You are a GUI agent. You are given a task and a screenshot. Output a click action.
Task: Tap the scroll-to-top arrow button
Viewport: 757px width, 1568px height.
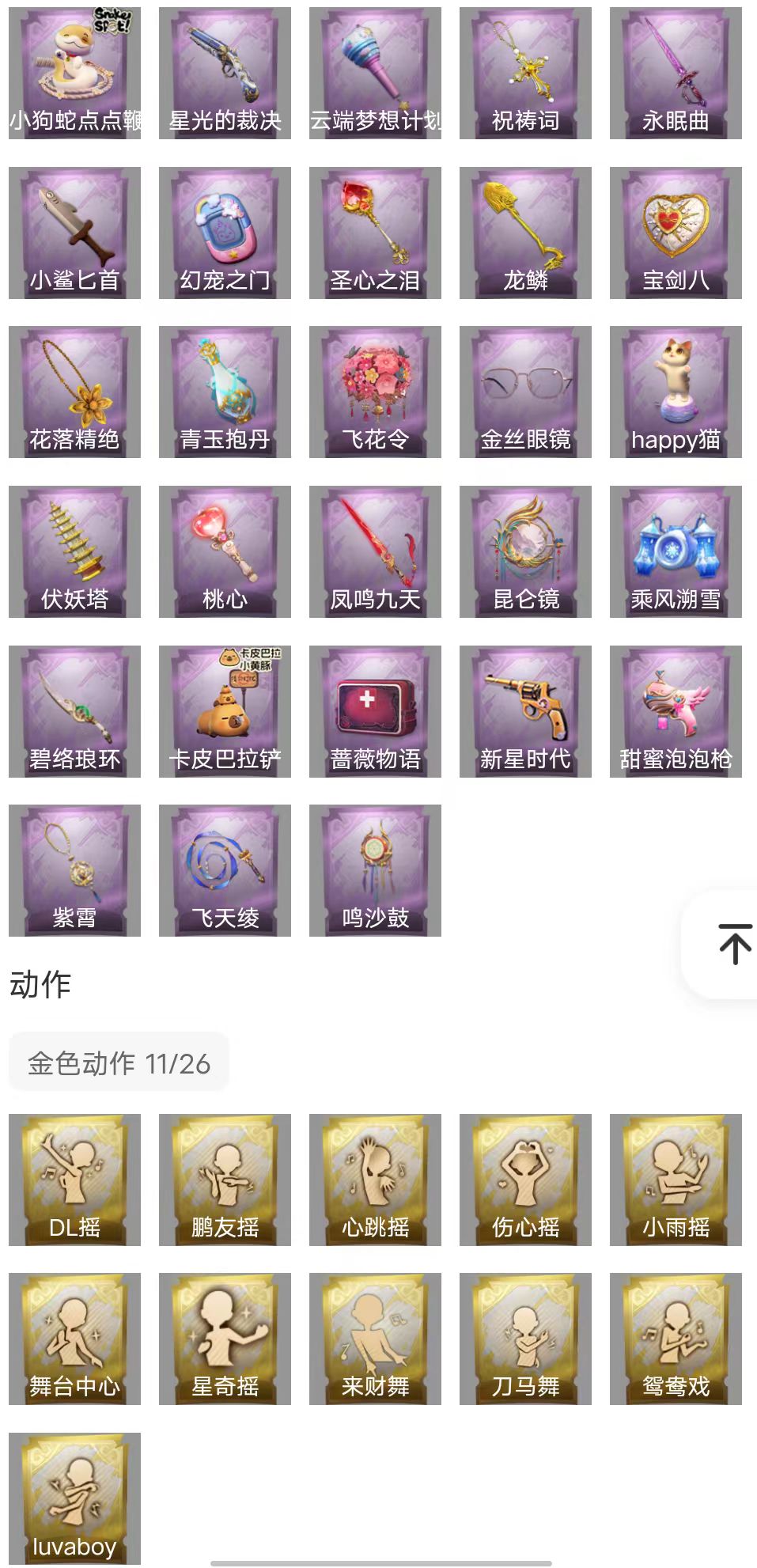click(x=734, y=944)
